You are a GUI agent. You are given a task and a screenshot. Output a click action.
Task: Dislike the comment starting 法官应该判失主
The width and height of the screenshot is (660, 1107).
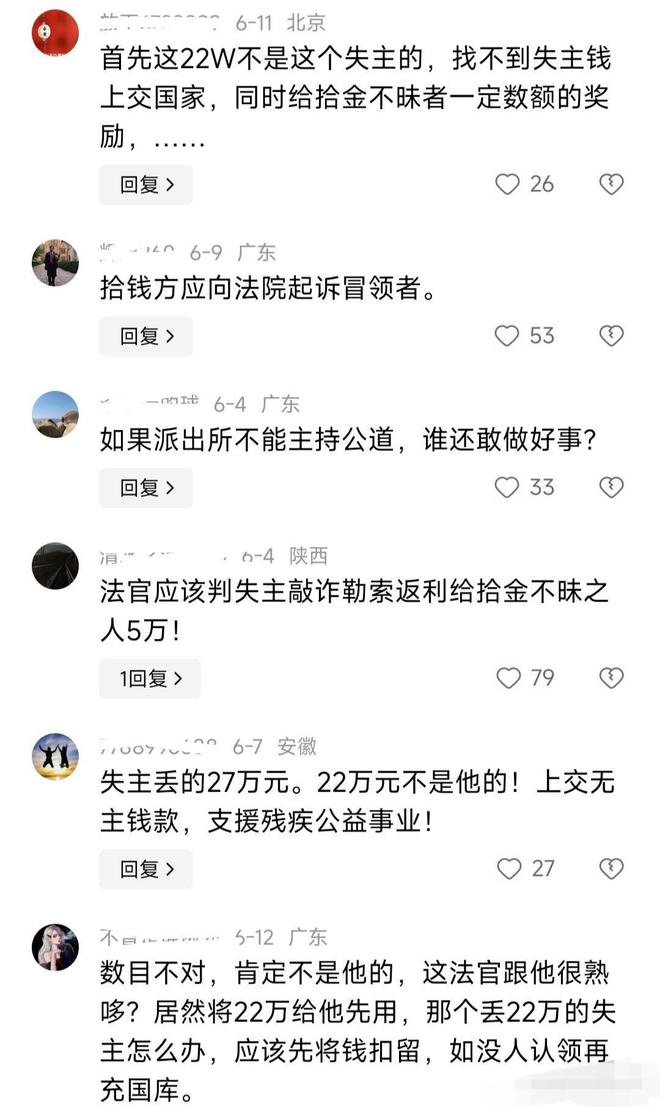point(611,678)
